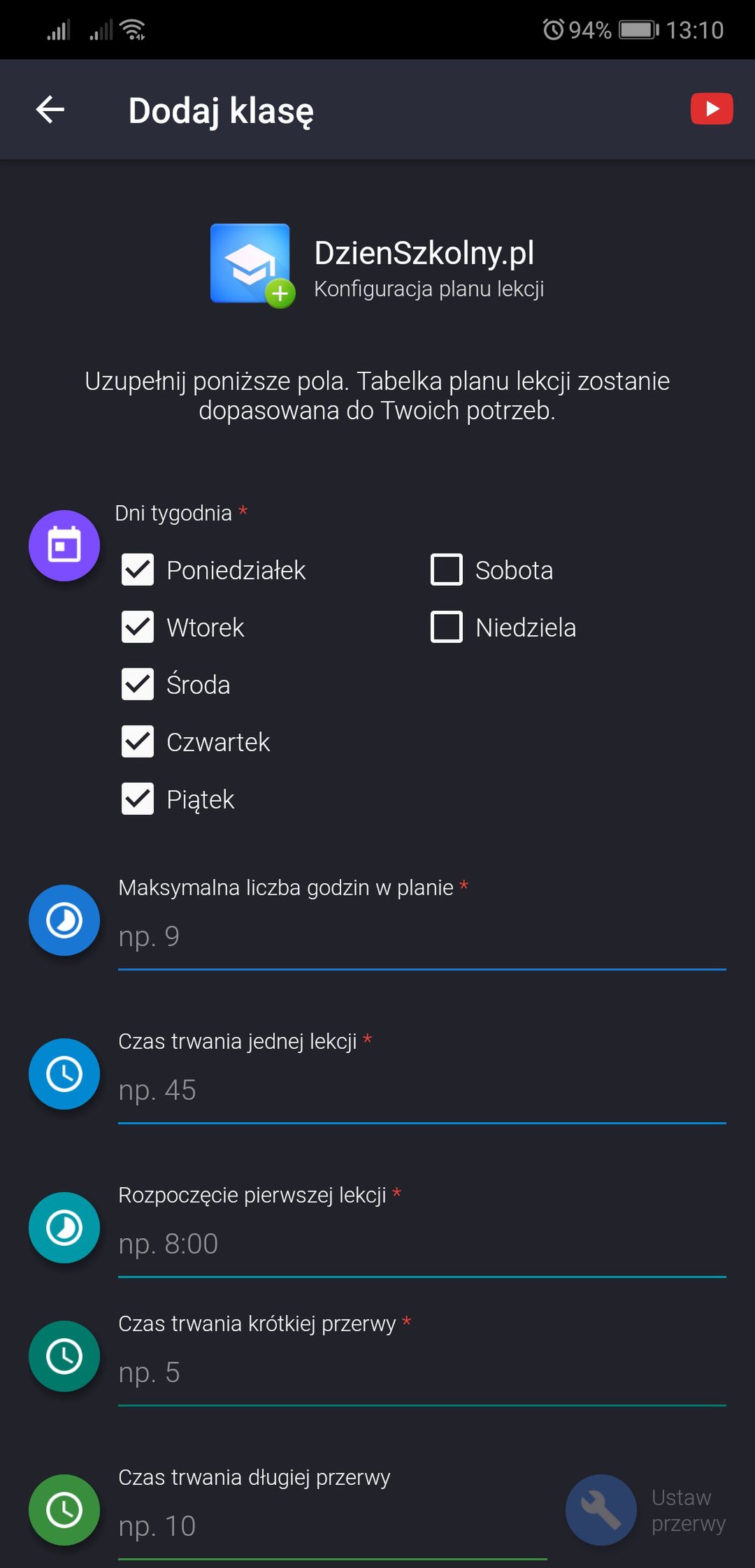
Task: Open the Ustaw przerwy wrench button
Action: tap(601, 1510)
